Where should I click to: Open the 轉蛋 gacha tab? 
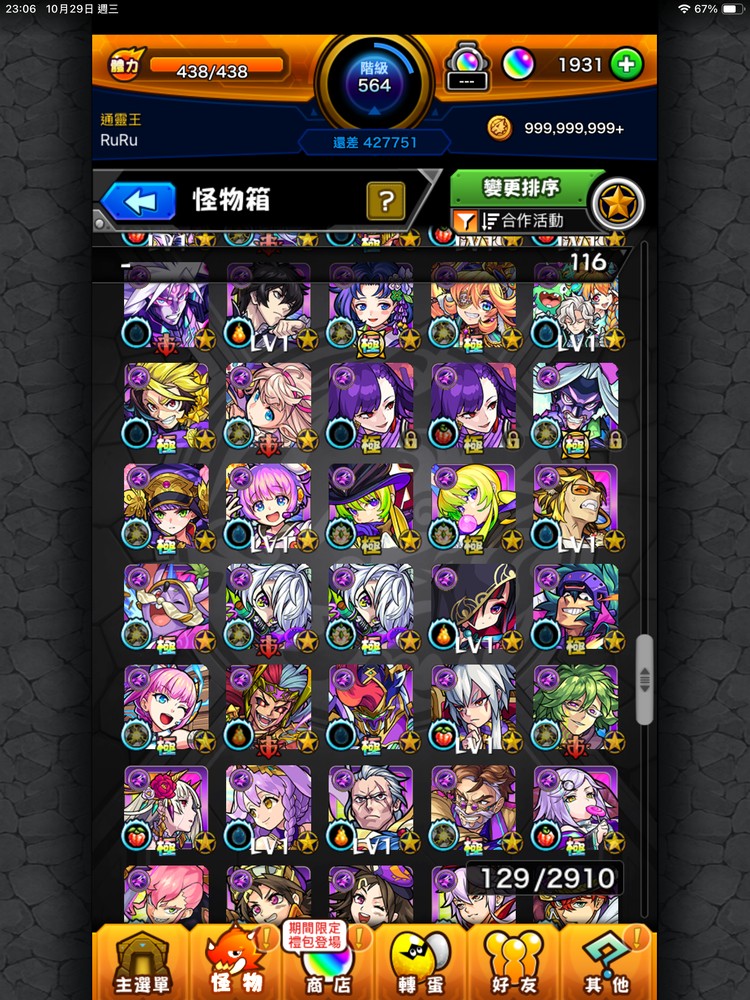click(420, 962)
